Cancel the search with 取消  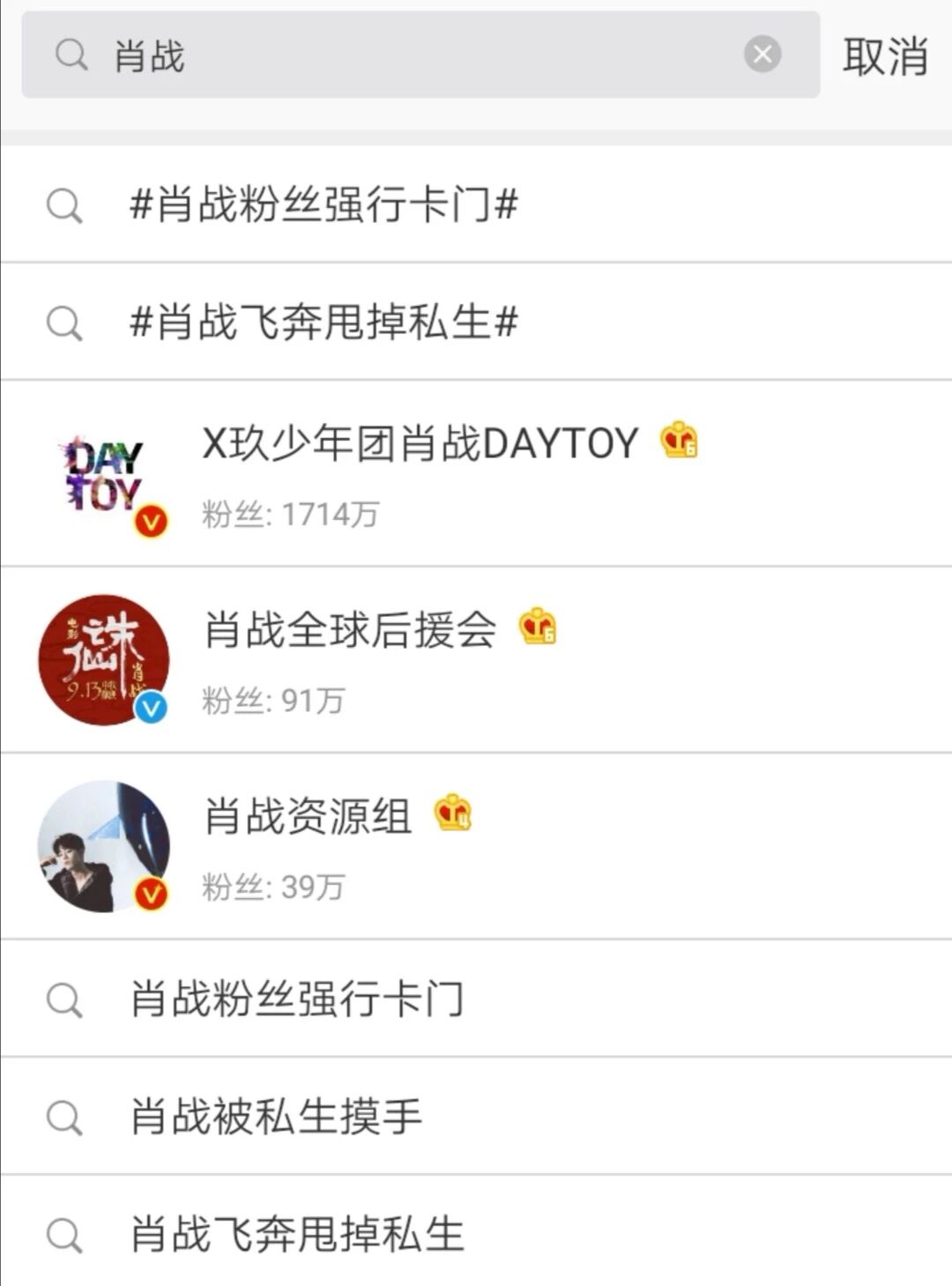point(884,56)
